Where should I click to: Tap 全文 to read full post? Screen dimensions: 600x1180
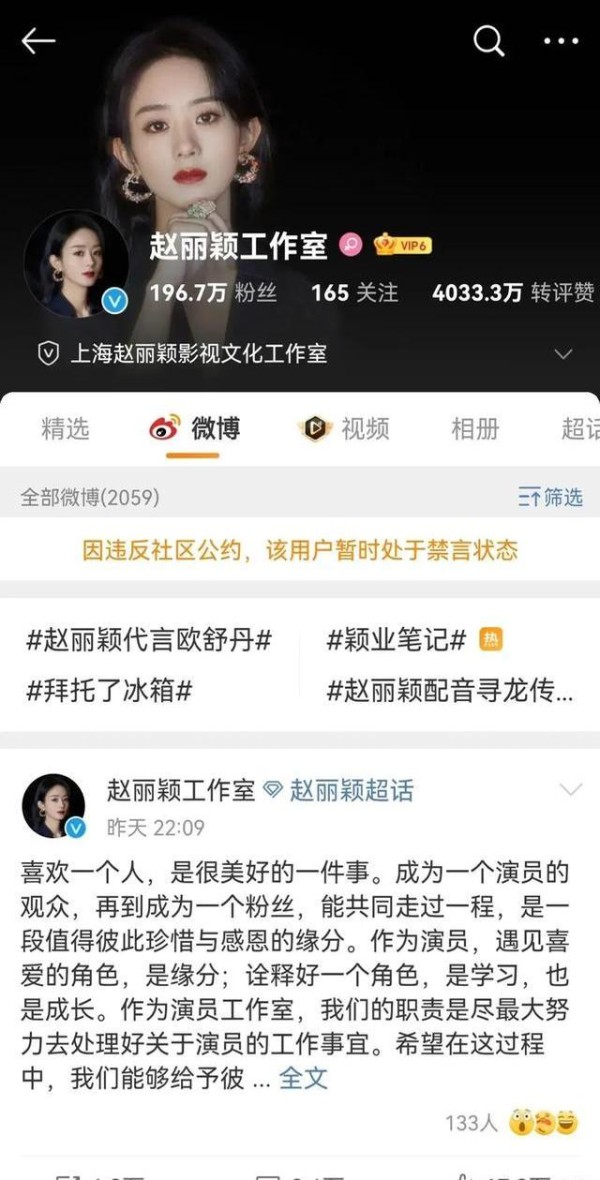tap(303, 1078)
